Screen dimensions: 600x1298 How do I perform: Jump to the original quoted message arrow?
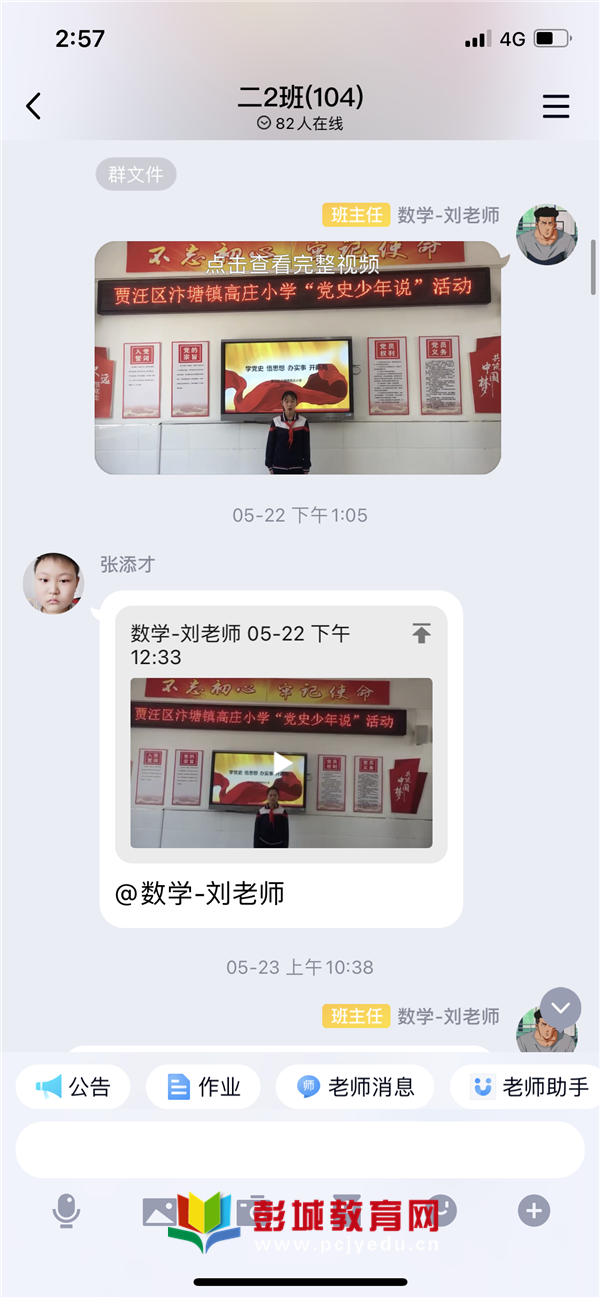click(421, 633)
